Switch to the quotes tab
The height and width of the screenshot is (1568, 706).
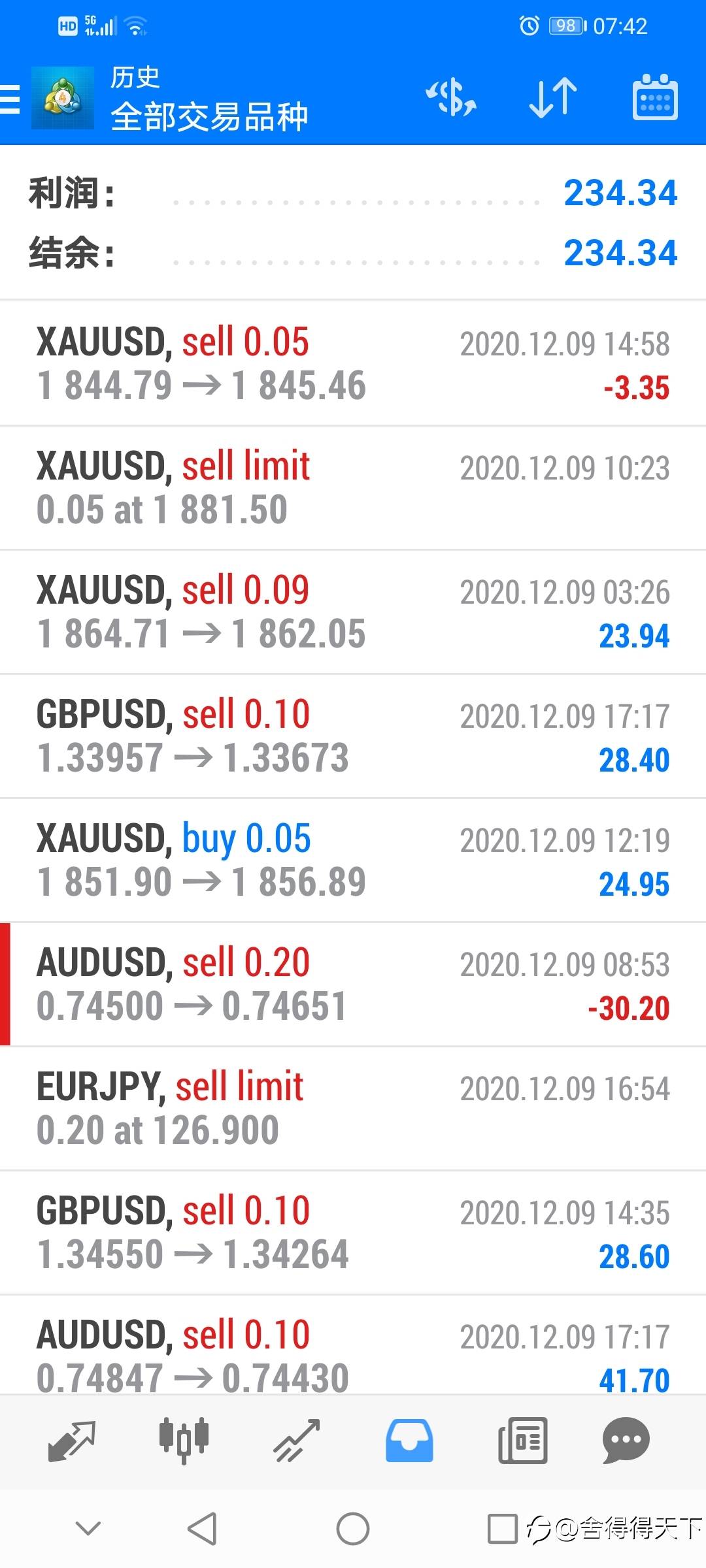[72, 1441]
